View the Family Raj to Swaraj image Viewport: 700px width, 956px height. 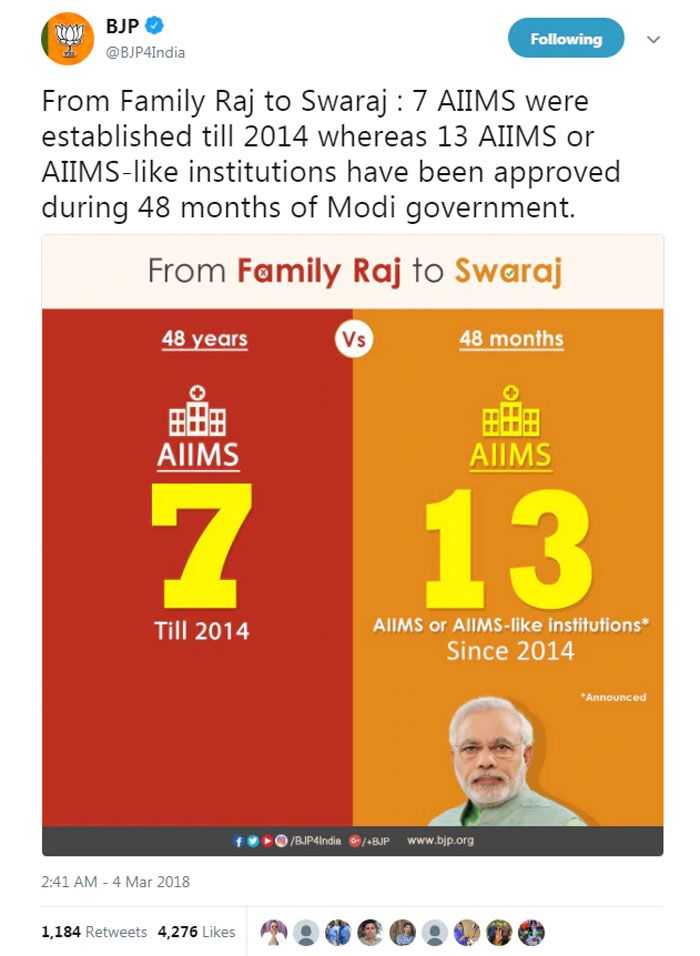coord(352,545)
